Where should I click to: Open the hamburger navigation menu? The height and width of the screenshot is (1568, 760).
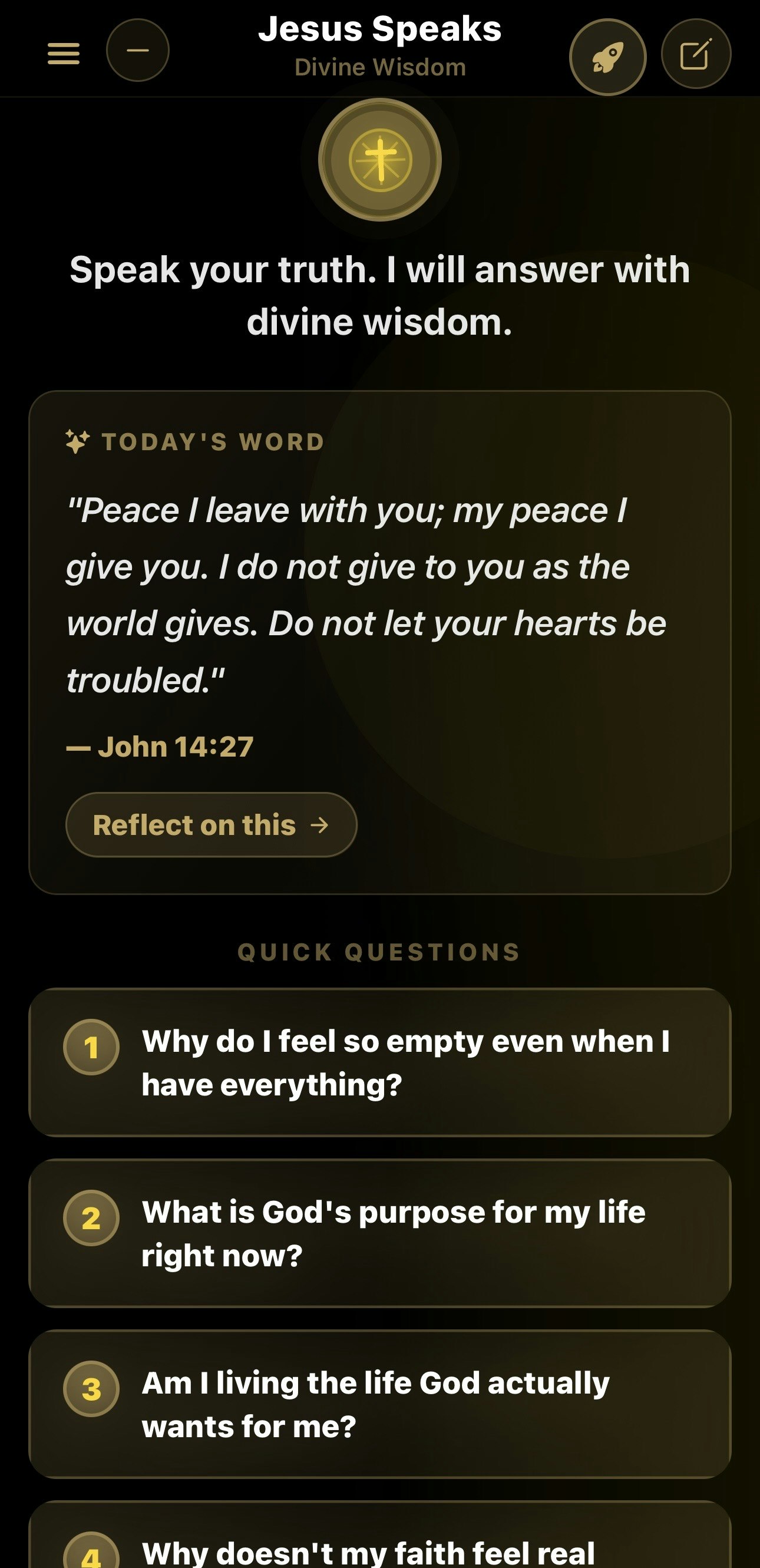62,54
